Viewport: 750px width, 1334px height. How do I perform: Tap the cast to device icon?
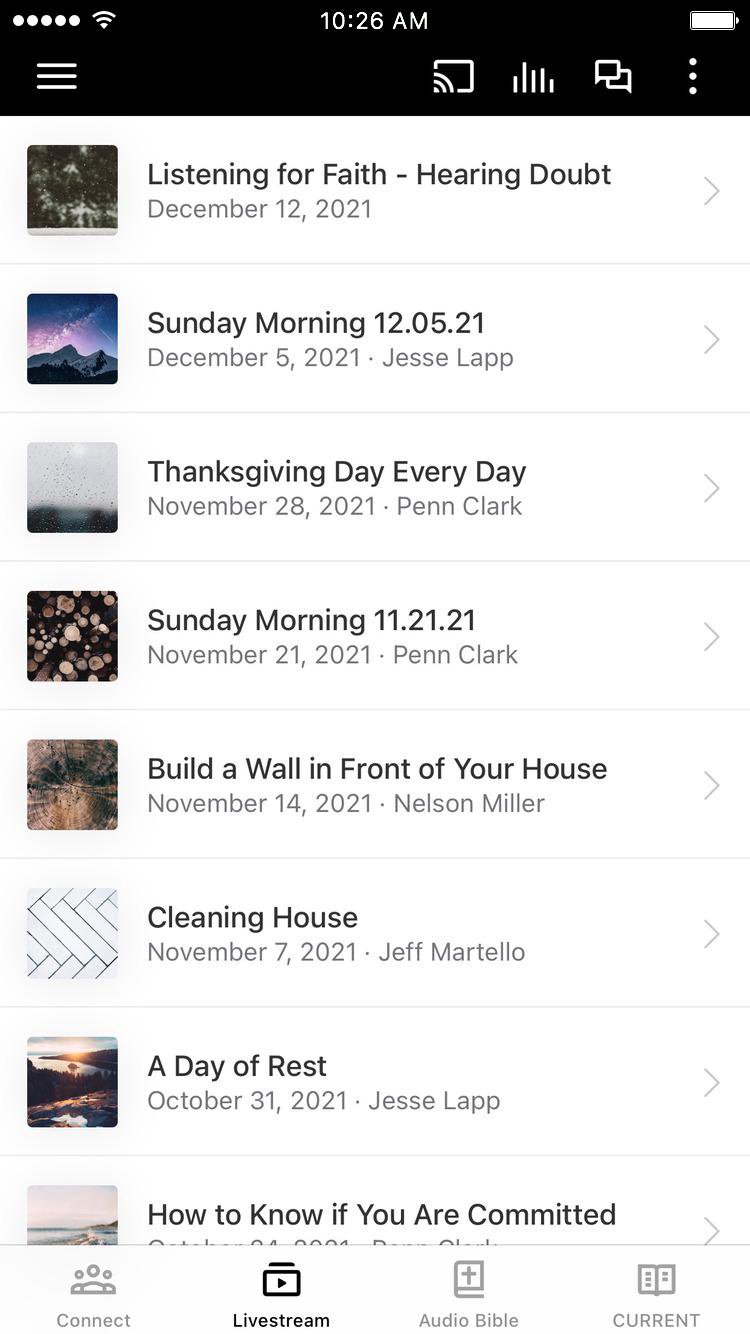tap(453, 76)
